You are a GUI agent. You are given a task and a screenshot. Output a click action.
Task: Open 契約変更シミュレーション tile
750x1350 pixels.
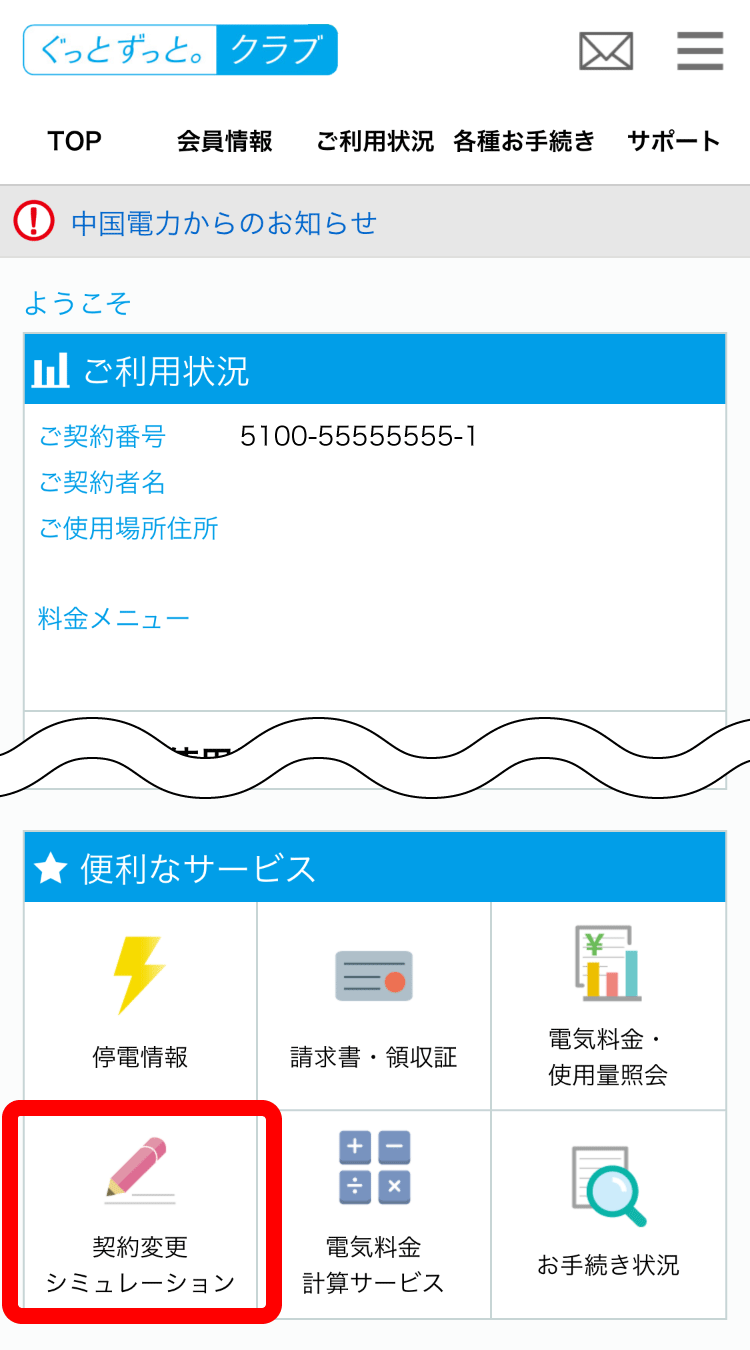coord(140,1213)
